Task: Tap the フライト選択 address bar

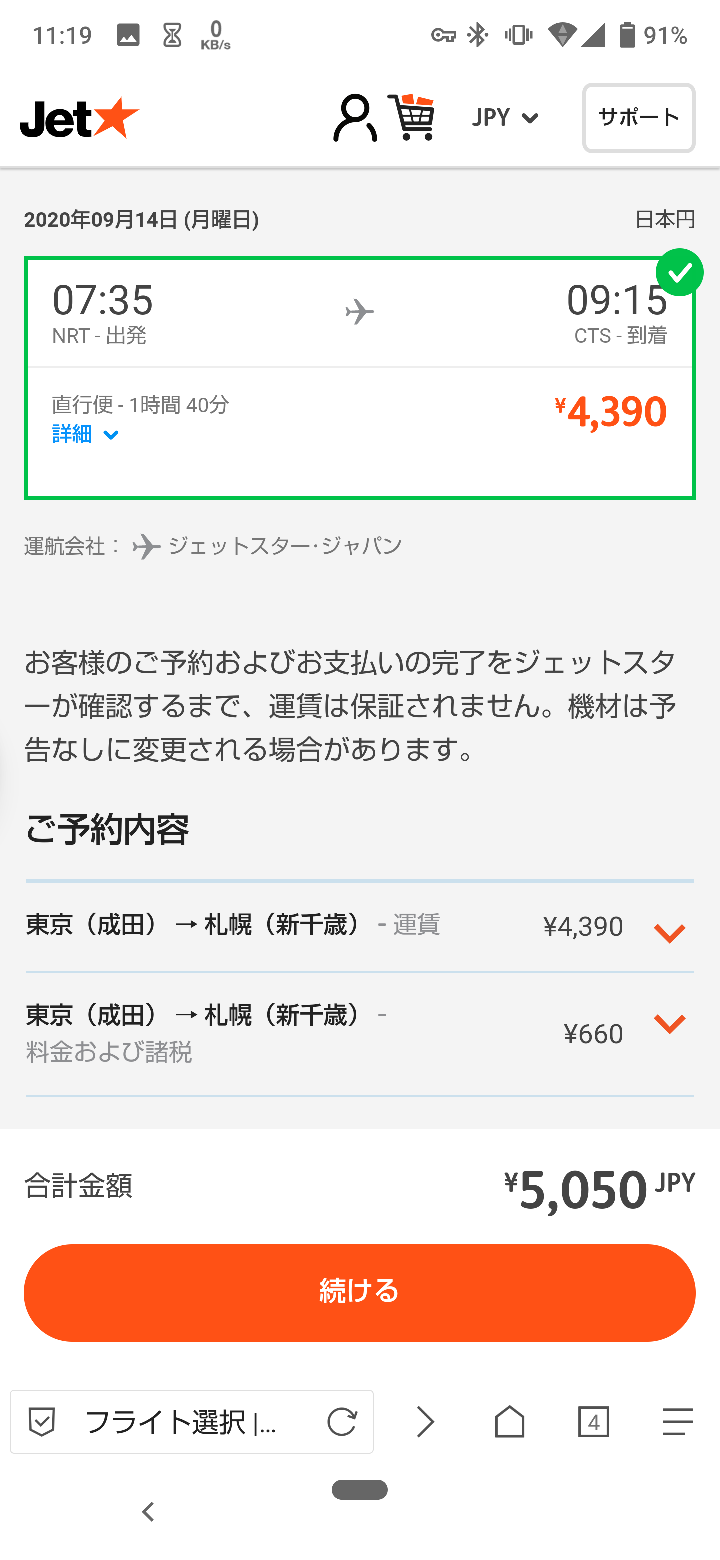Action: pyautogui.click(x=180, y=1421)
